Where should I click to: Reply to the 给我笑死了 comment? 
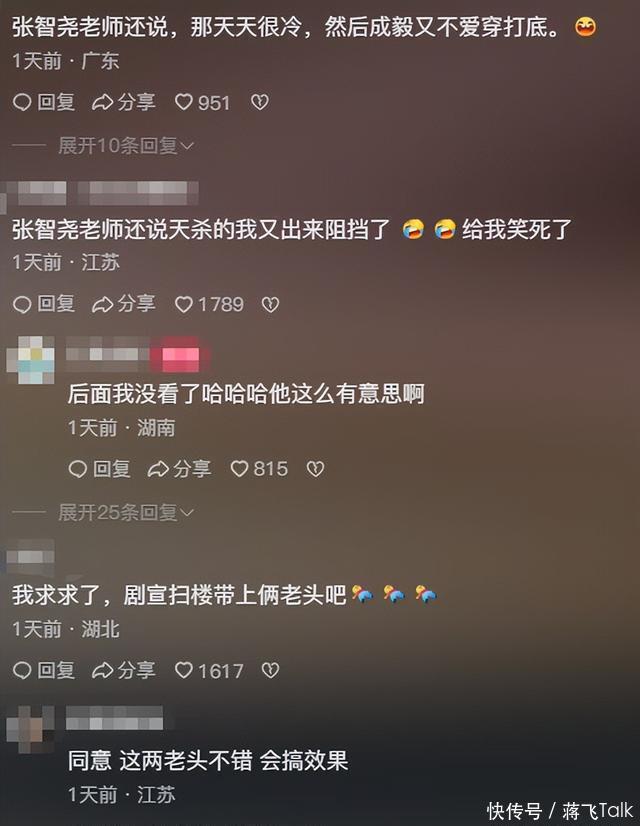click(x=44, y=304)
